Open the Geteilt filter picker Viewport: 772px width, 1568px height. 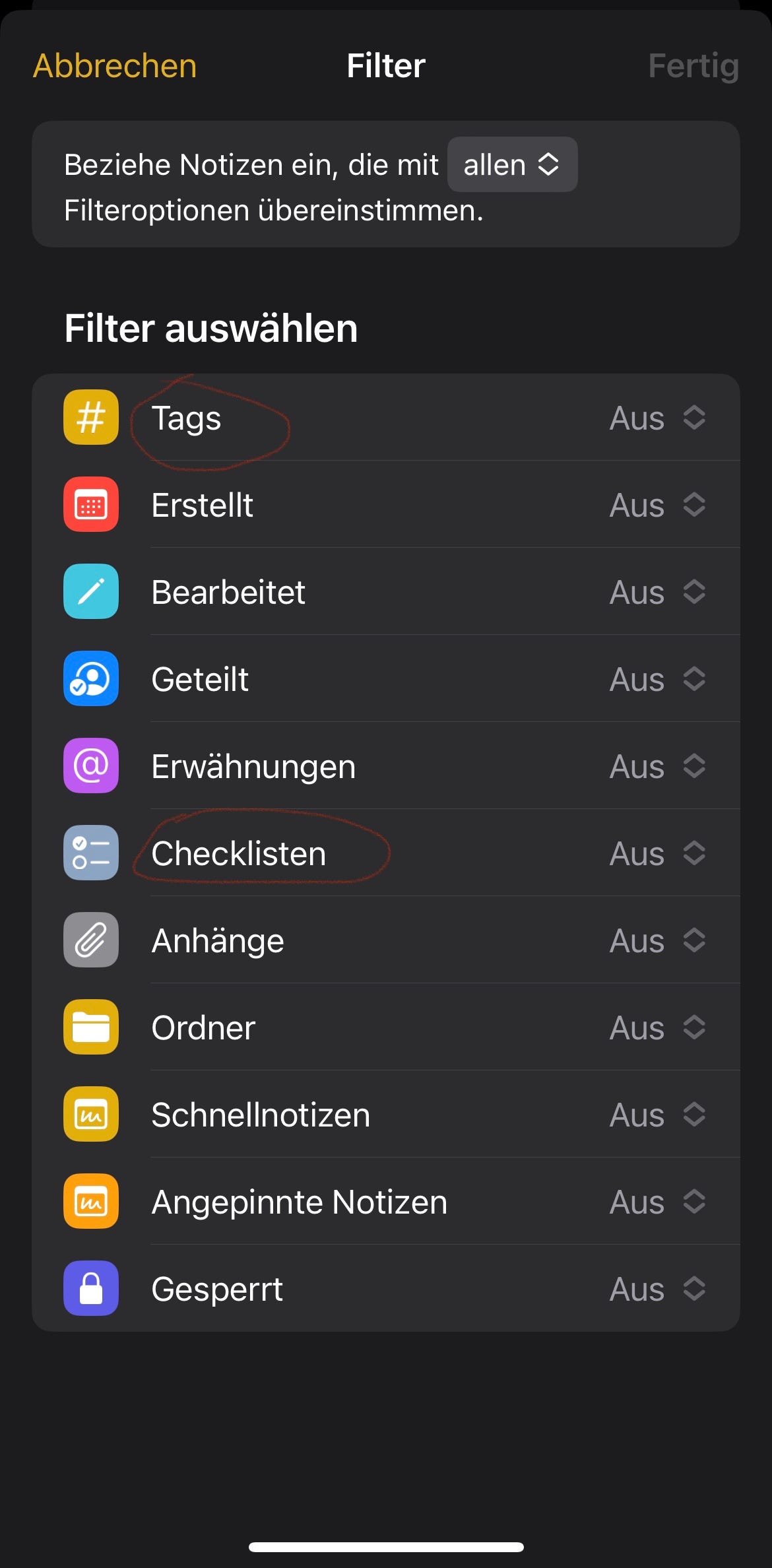657,679
